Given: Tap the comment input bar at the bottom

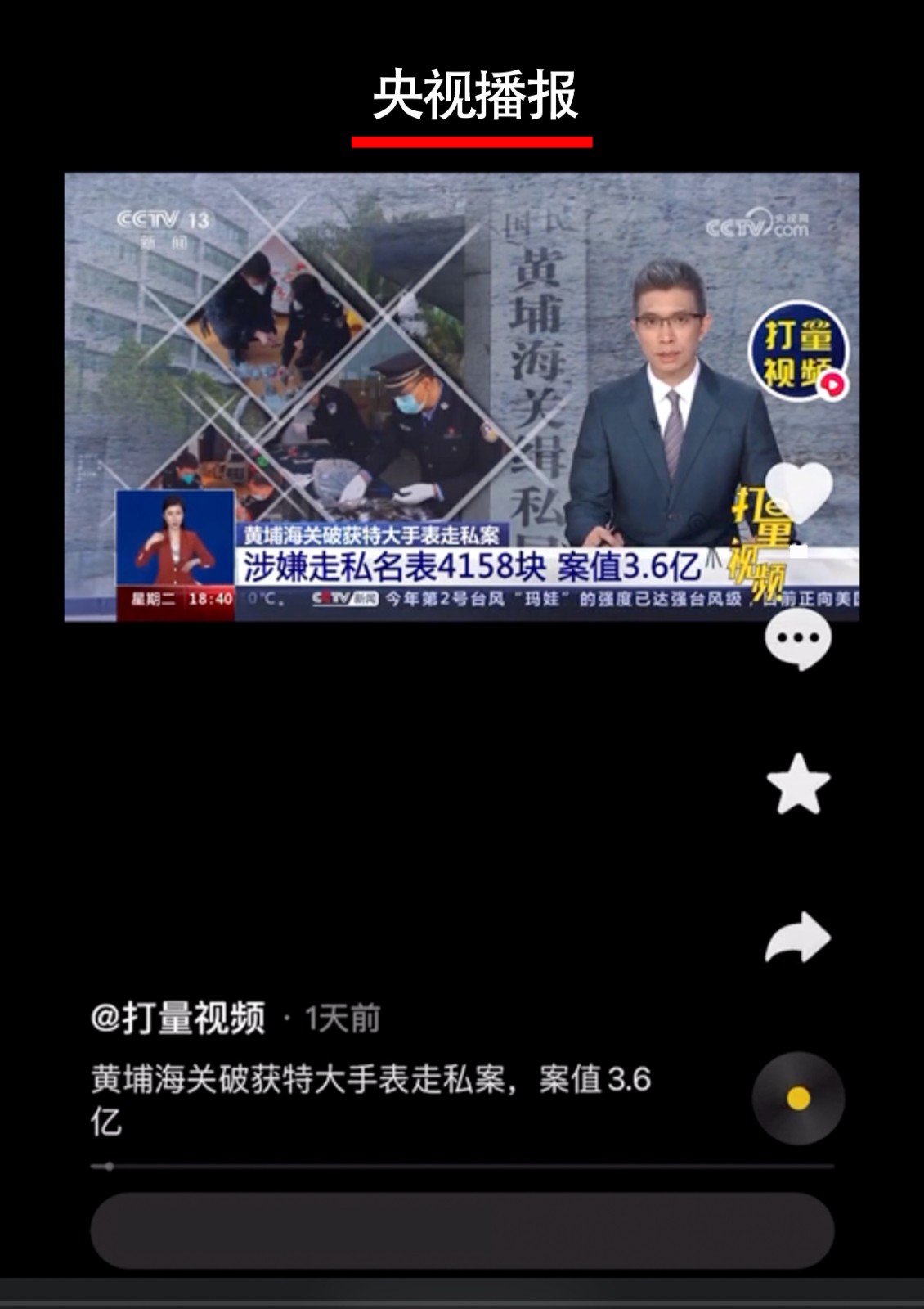Looking at the screenshot, I should click(462, 1230).
